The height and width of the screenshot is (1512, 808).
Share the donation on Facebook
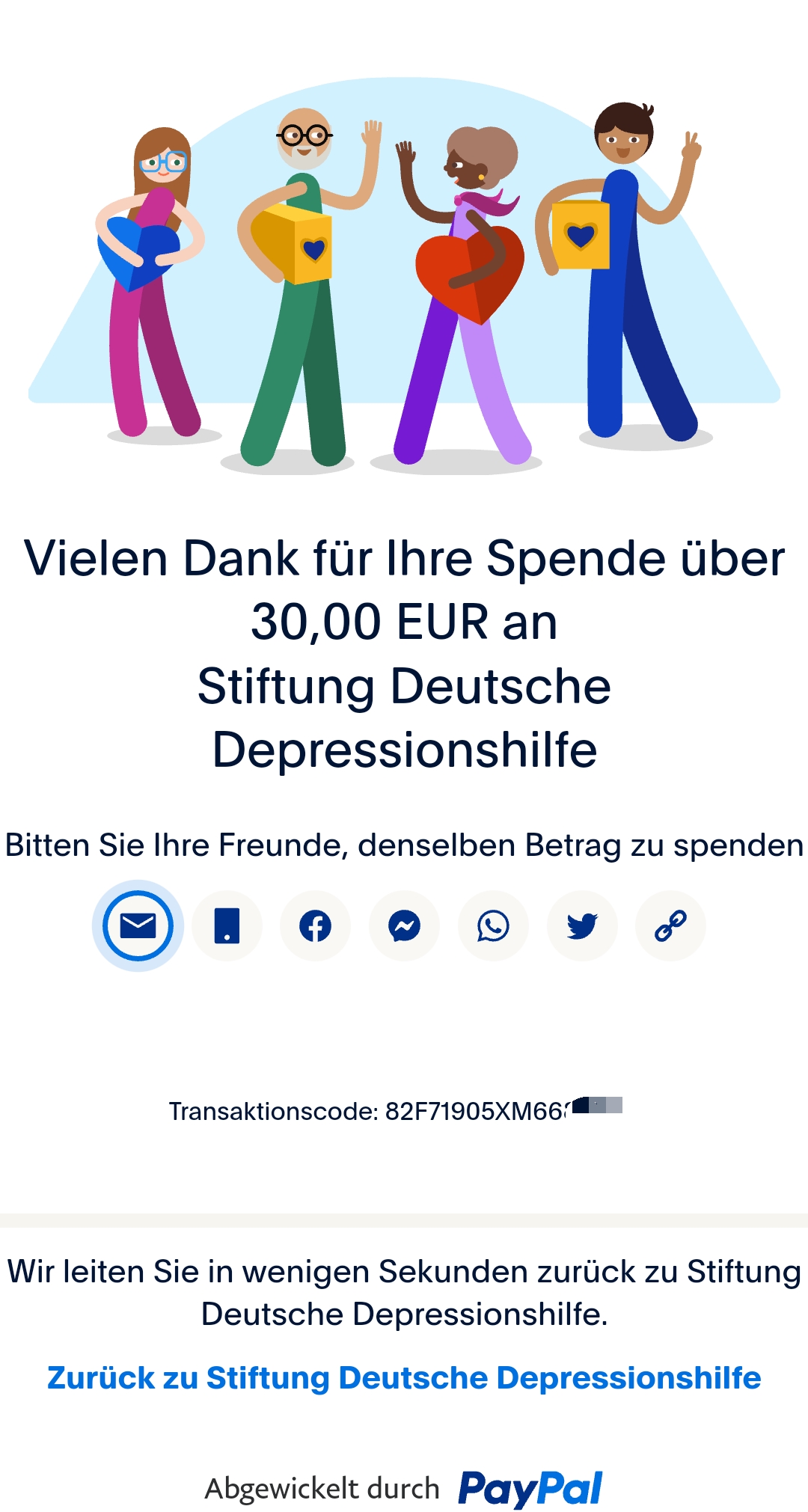(315, 926)
